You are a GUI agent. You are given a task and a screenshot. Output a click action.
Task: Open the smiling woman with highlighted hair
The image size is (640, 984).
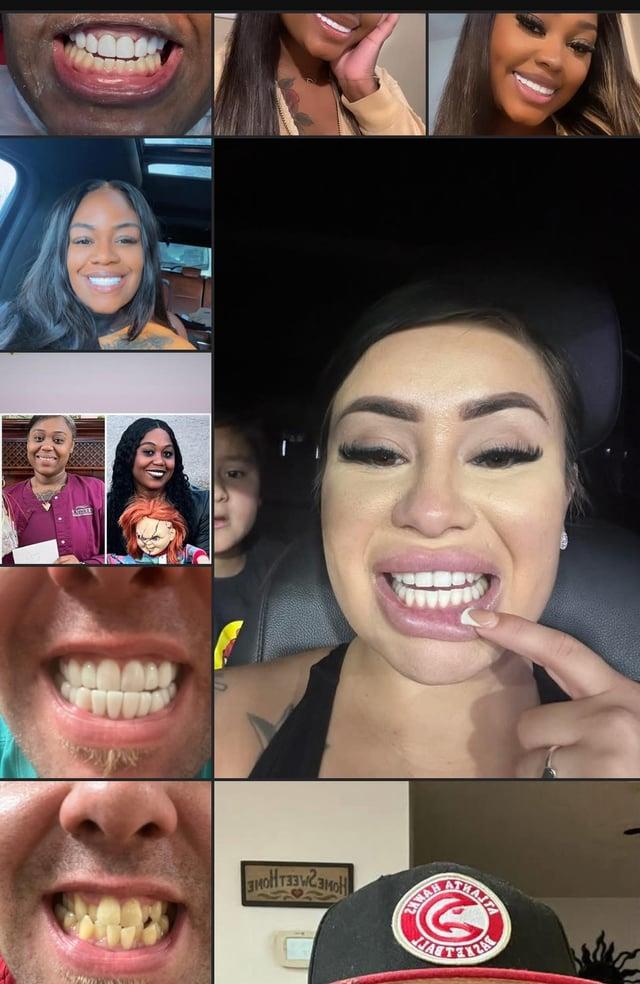(x=534, y=74)
